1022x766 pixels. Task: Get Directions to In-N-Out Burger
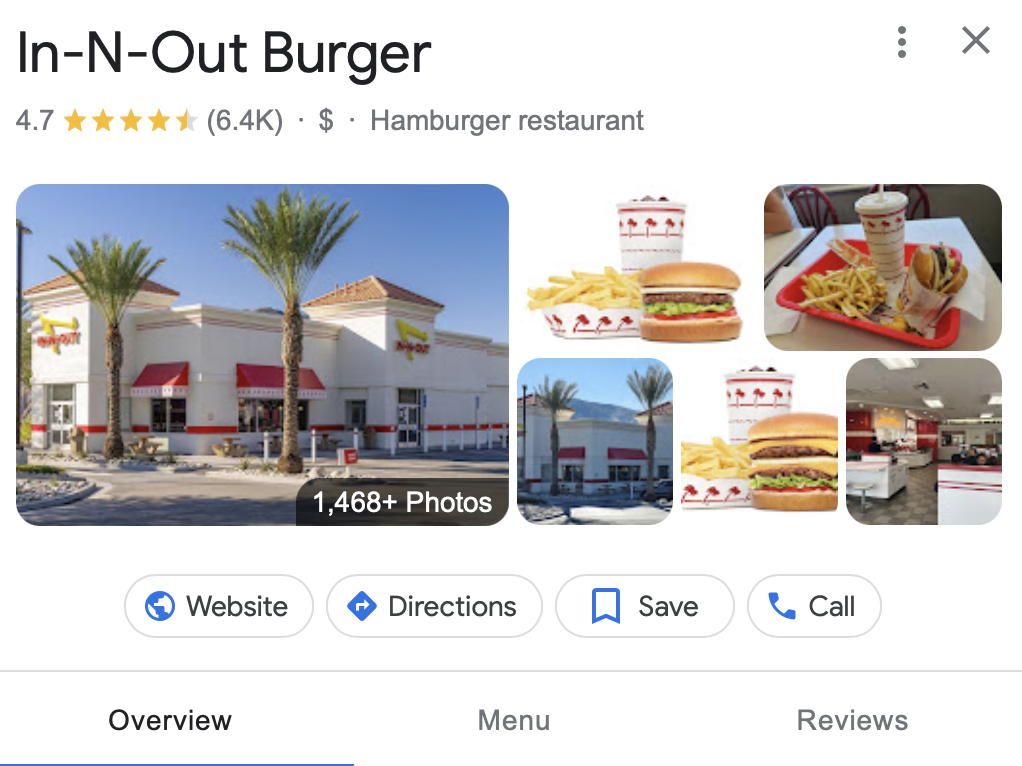tap(433, 606)
